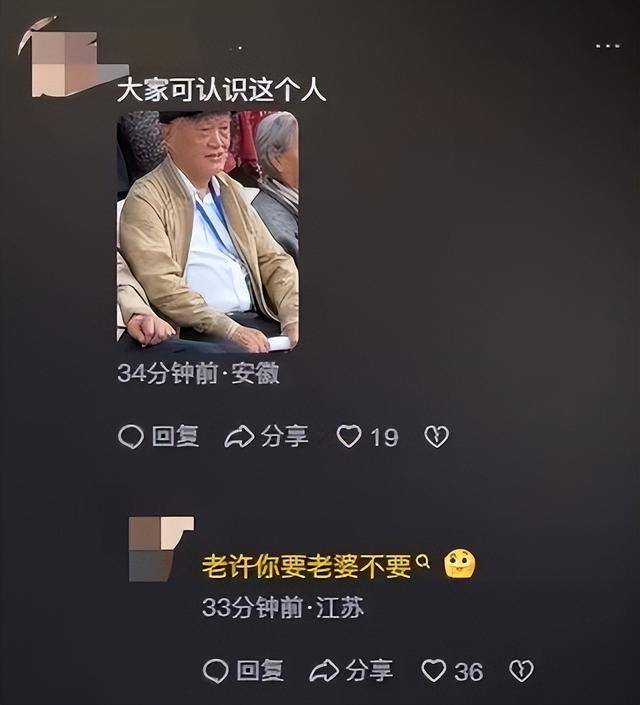Dislike the Anhui comment with broken heart
Screen dimensions: 640x705
[x=436, y=436]
